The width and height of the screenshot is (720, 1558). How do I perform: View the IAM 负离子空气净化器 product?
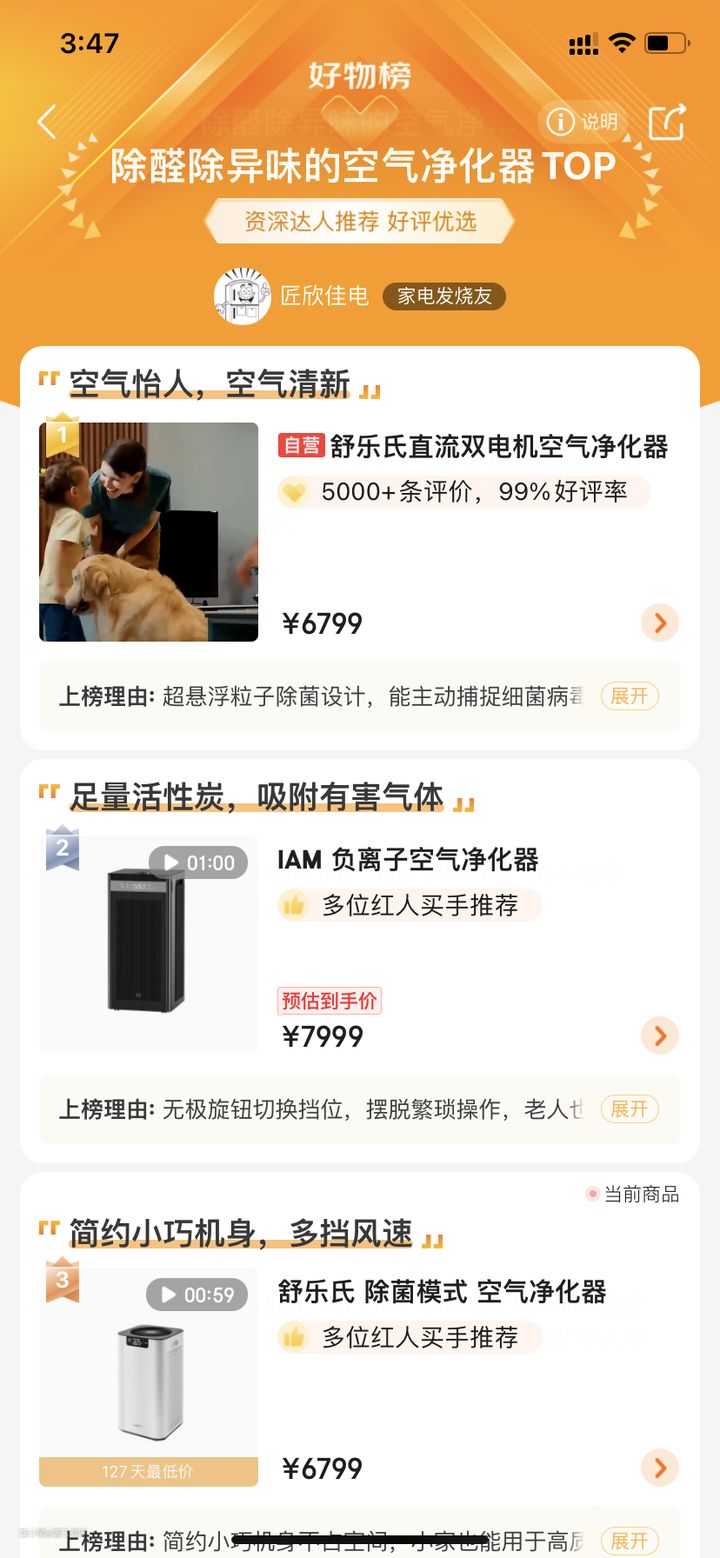pos(408,859)
